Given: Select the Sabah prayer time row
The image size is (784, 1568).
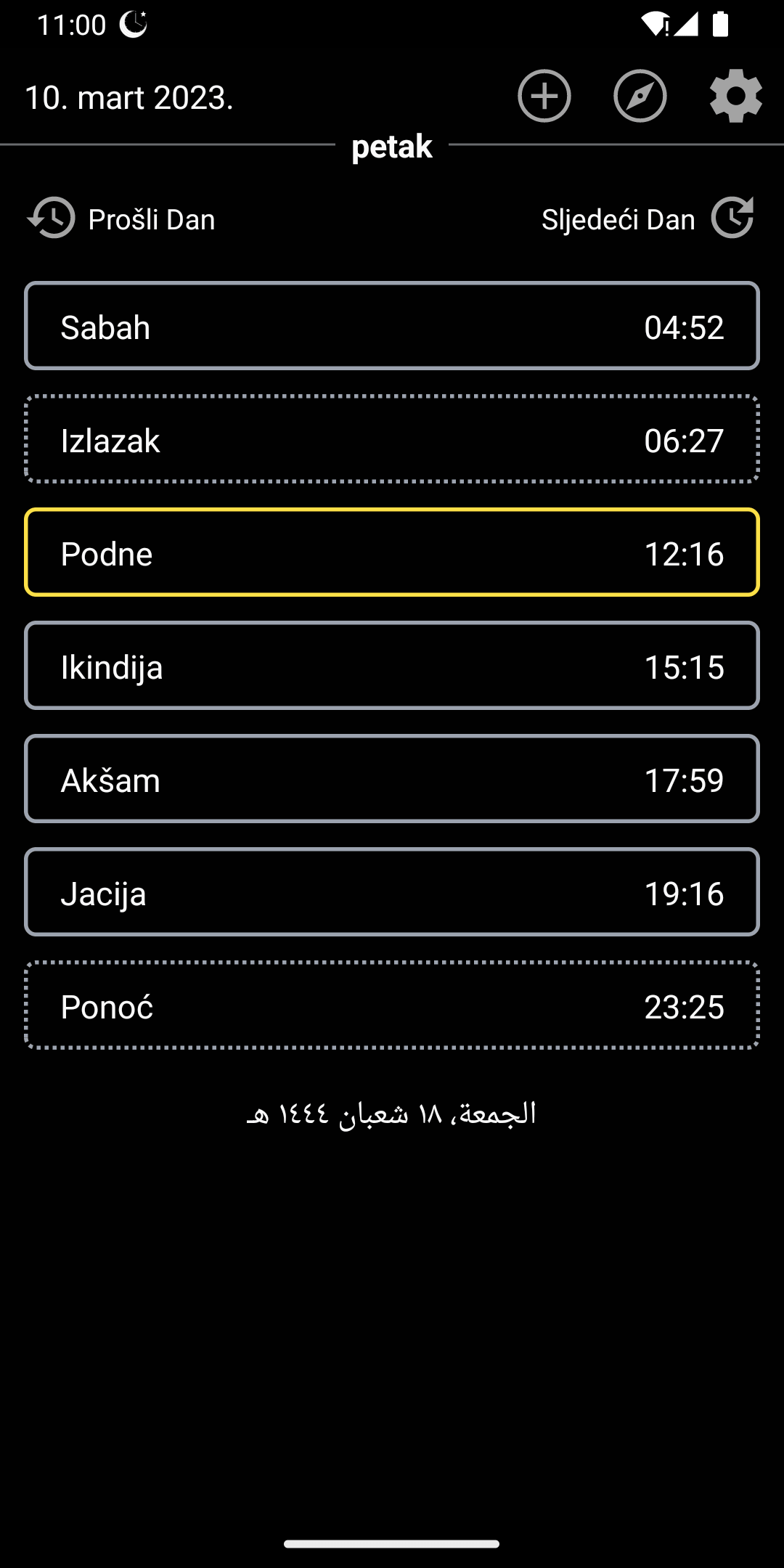Looking at the screenshot, I should point(392,326).
